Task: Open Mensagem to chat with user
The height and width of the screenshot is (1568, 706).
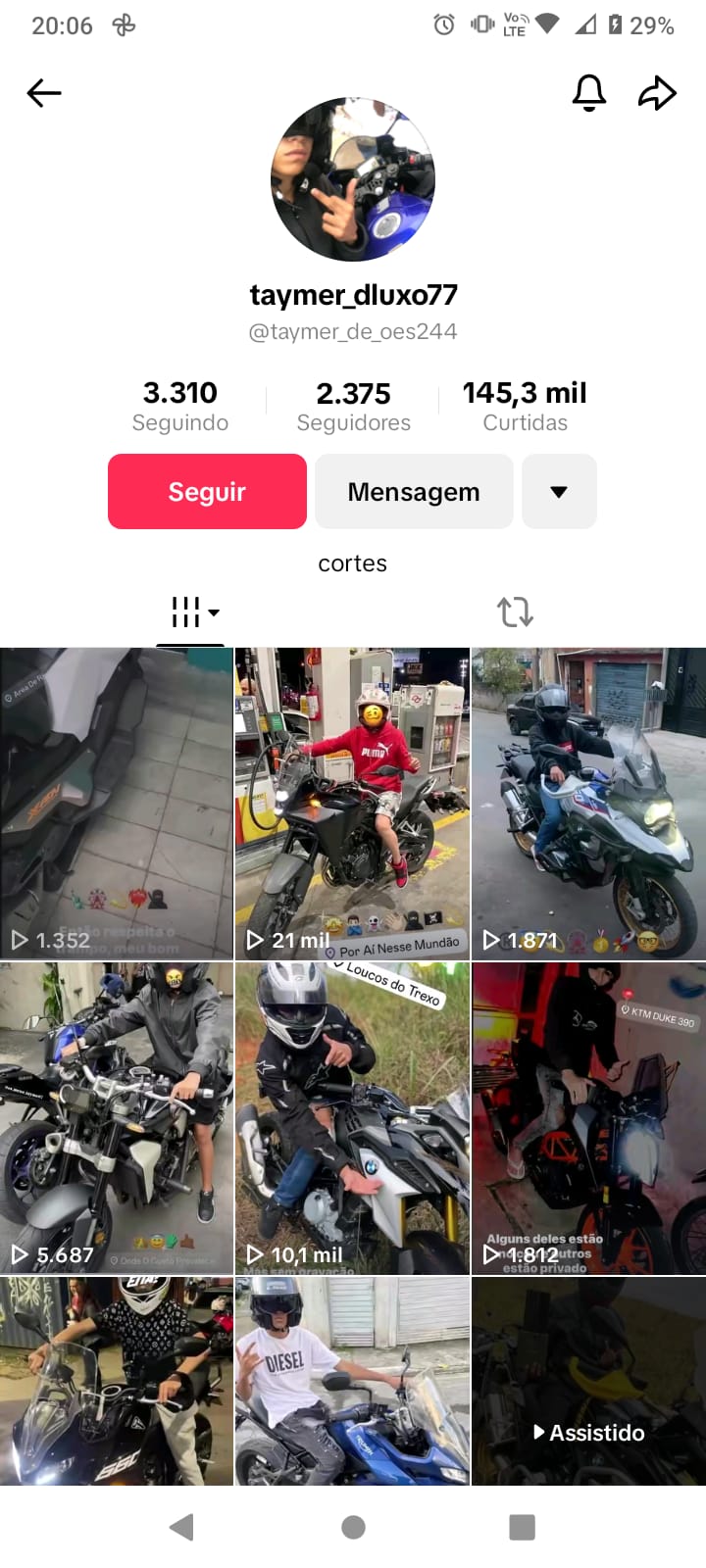Action: 414,491
